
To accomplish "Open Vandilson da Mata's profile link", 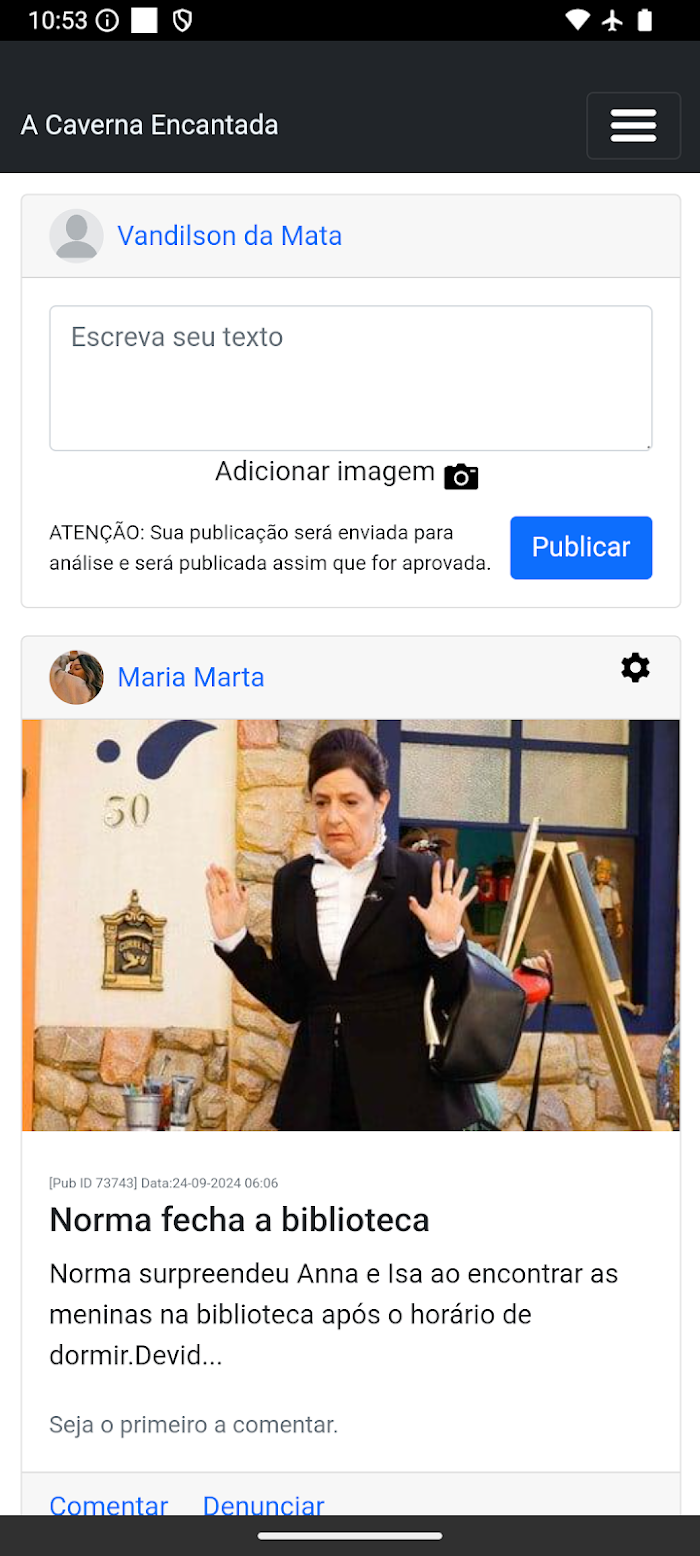I will click(x=229, y=236).
